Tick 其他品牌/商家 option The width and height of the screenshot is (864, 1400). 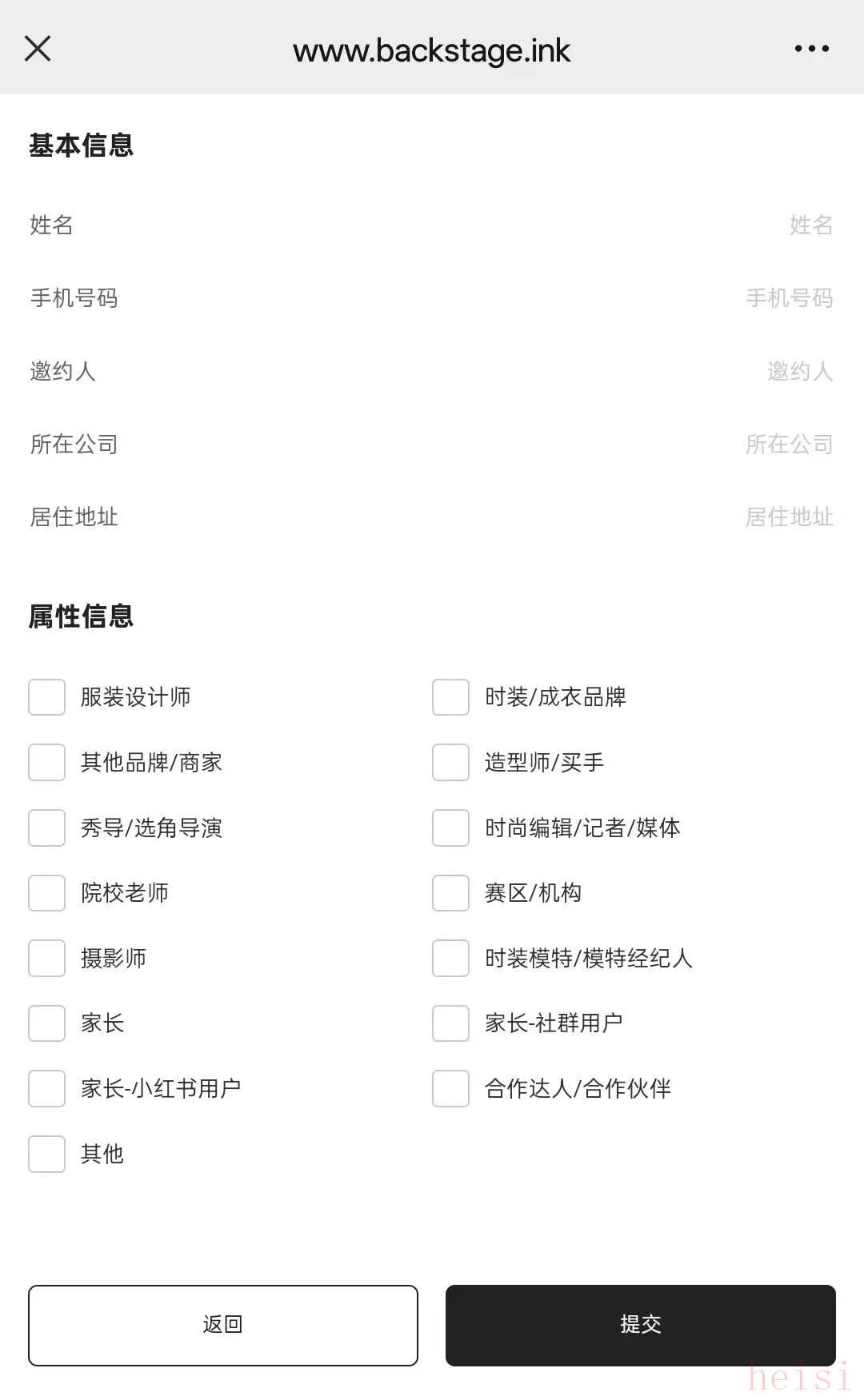(x=46, y=763)
